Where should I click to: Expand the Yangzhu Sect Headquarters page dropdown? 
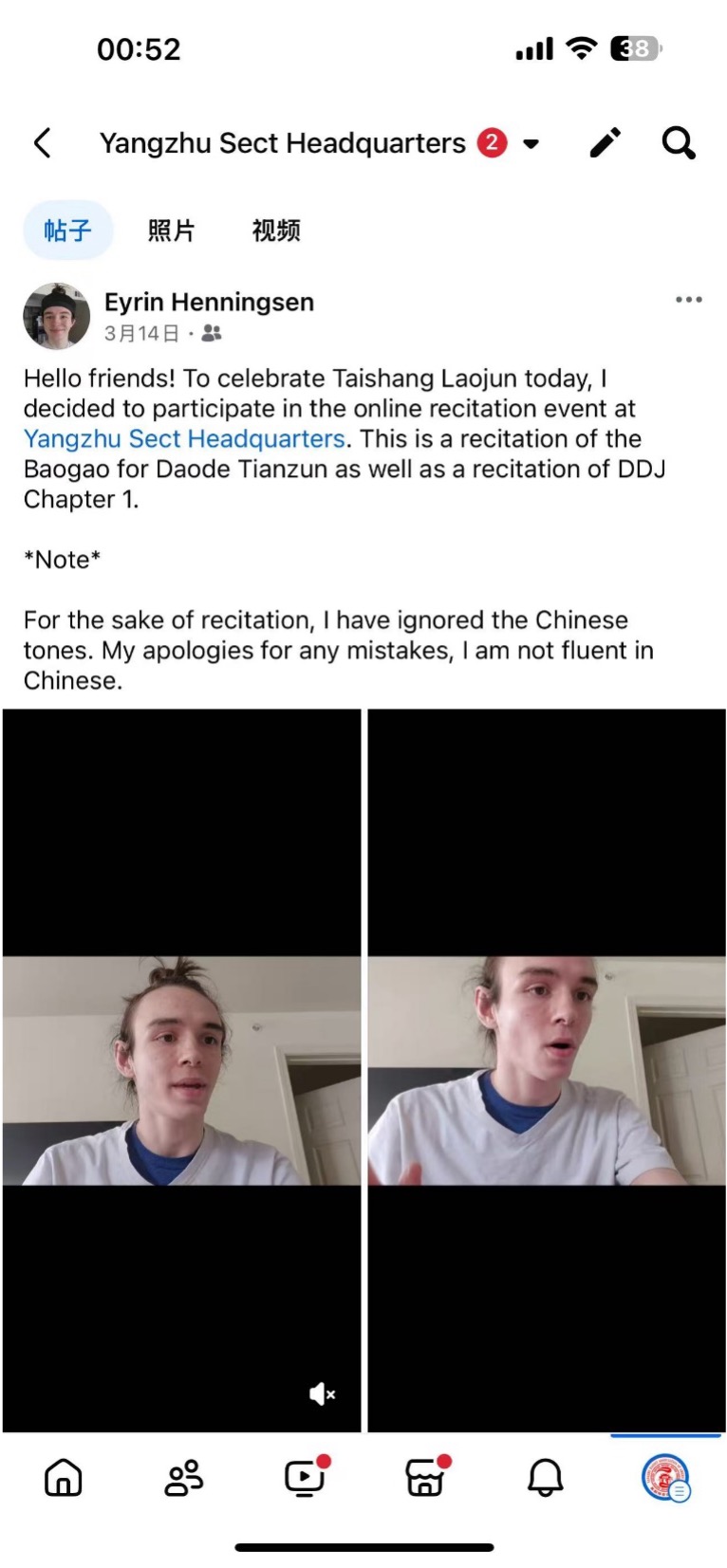click(x=531, y=144)
